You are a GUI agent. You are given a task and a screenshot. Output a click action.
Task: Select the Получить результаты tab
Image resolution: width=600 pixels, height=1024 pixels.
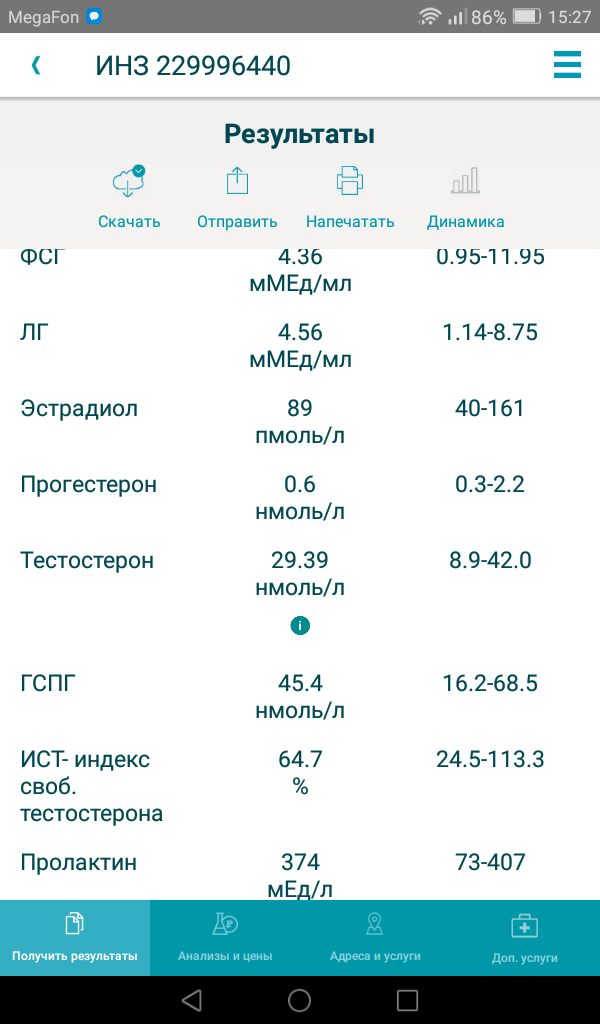click(x=75, y=938)
